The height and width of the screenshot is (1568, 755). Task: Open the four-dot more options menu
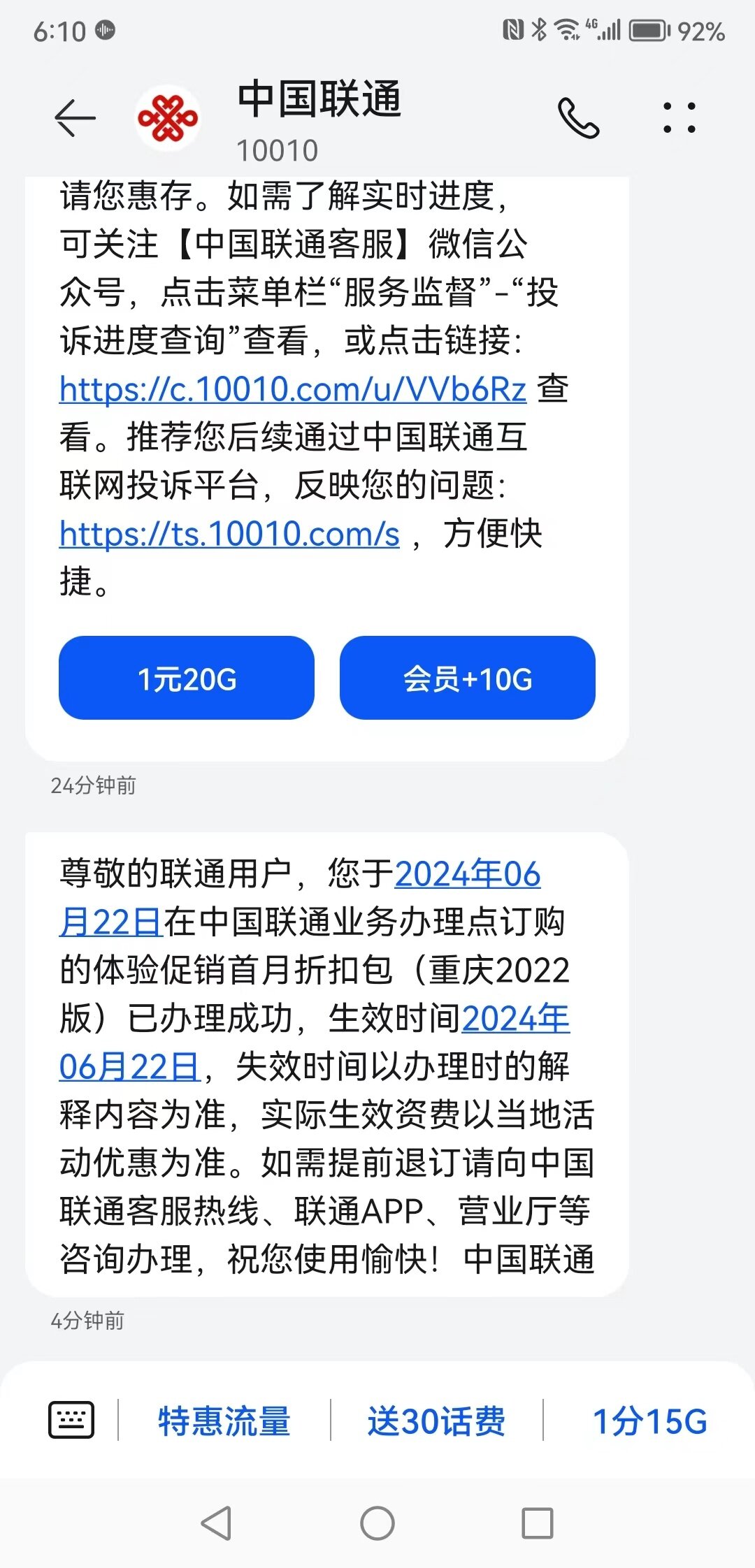679,118
